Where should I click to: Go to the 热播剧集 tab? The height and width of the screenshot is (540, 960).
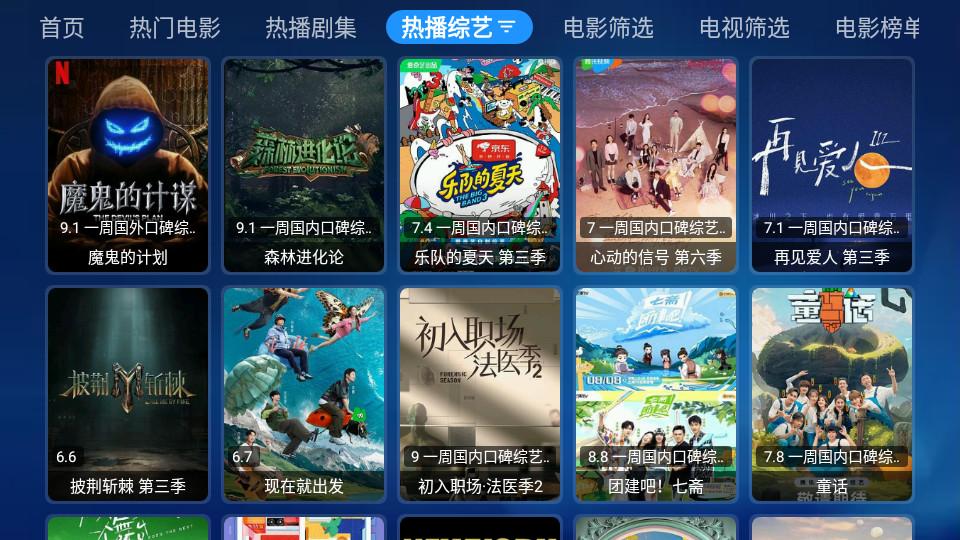tap(311, 27)
